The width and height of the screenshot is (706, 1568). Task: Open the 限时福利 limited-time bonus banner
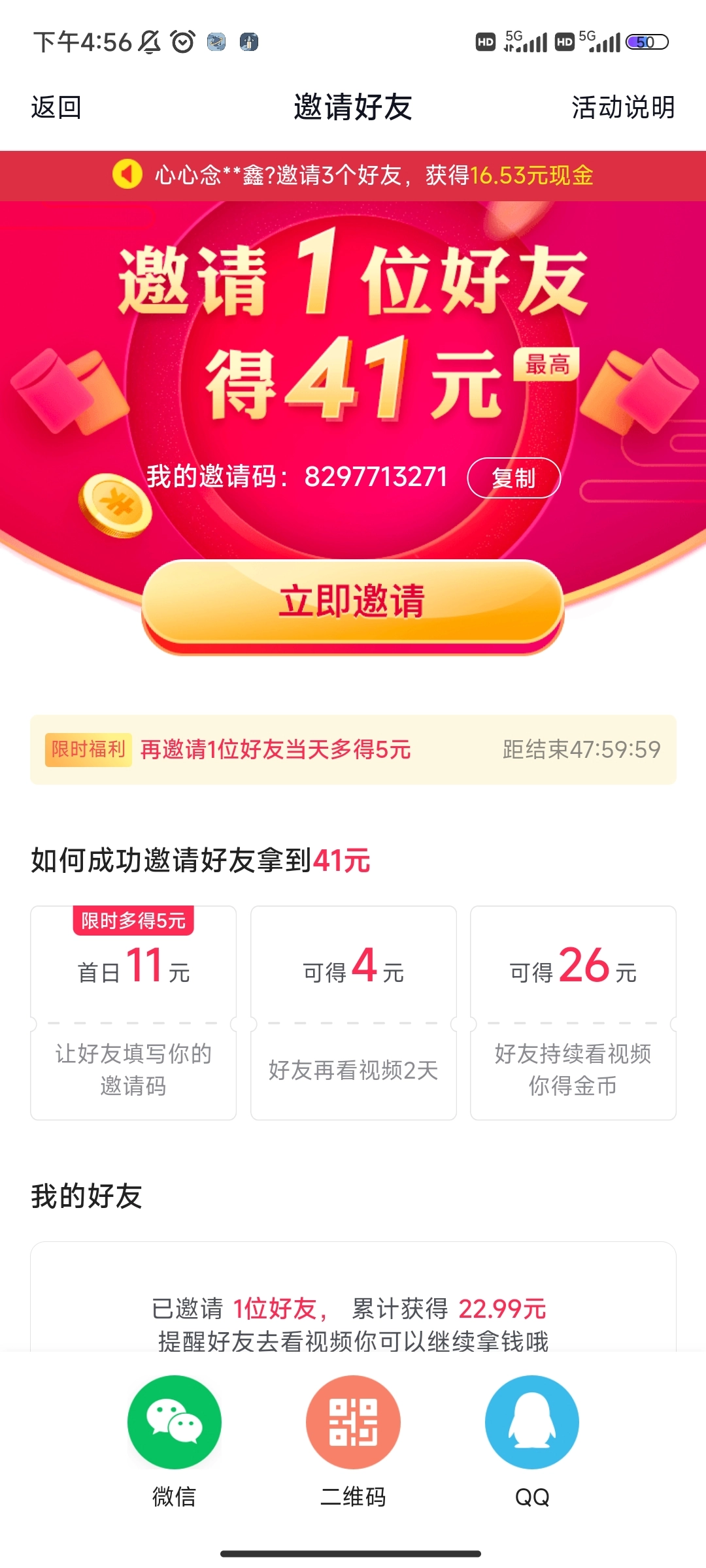353,749
